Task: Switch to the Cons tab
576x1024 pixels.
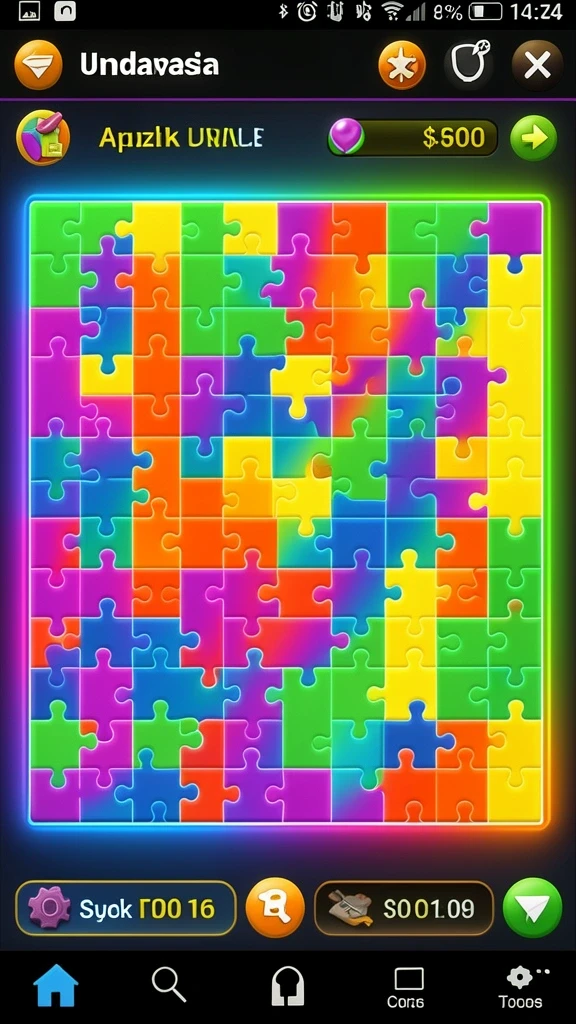Action: coord(408,987)
